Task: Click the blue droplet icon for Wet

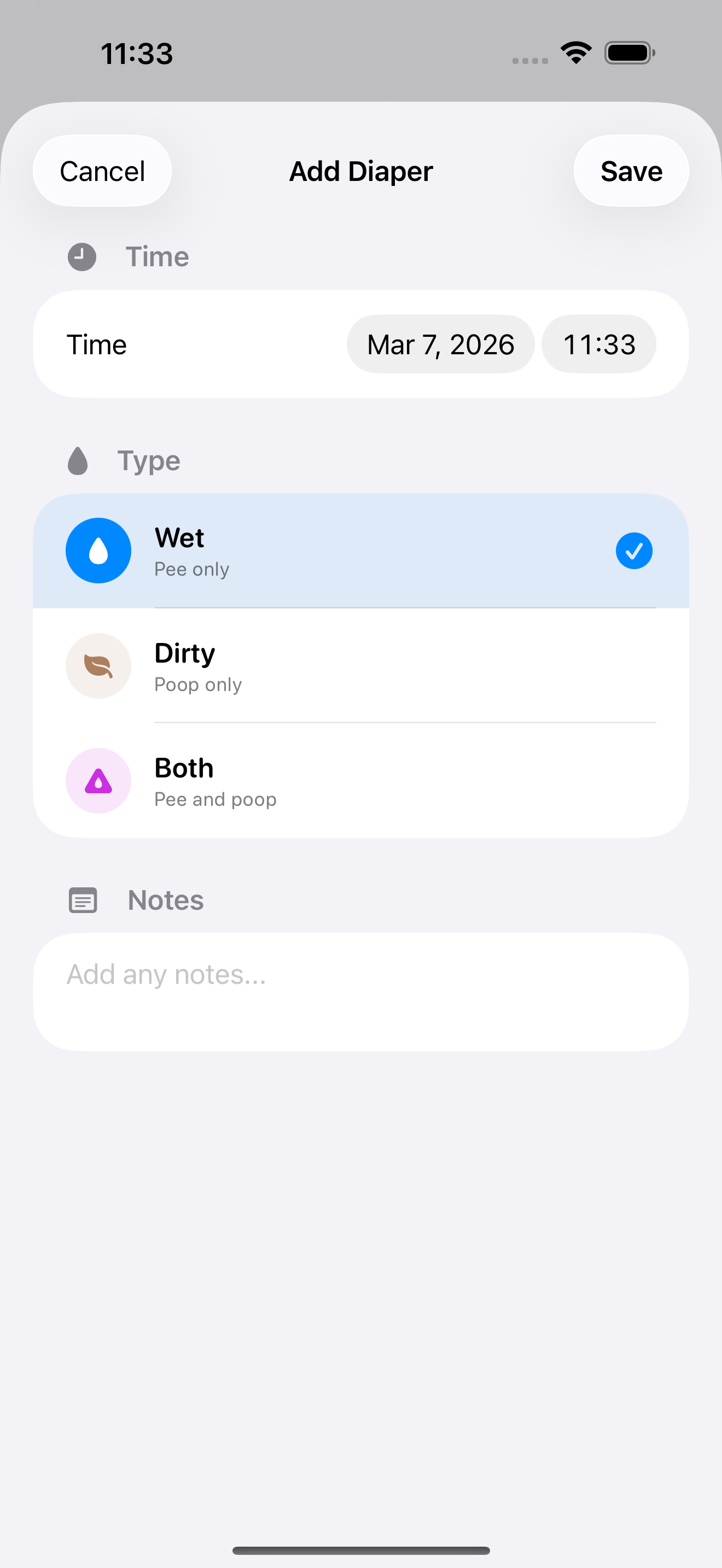Action: (x=98, y=550)
